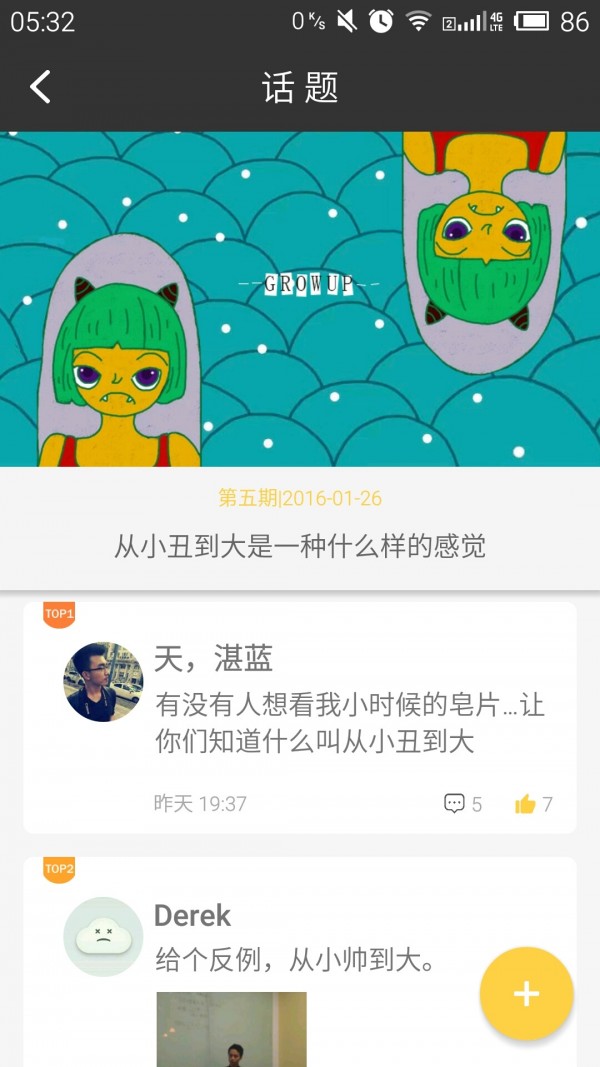
Task: View 天，湛蓝's profile picture
Action: point(103,682)
